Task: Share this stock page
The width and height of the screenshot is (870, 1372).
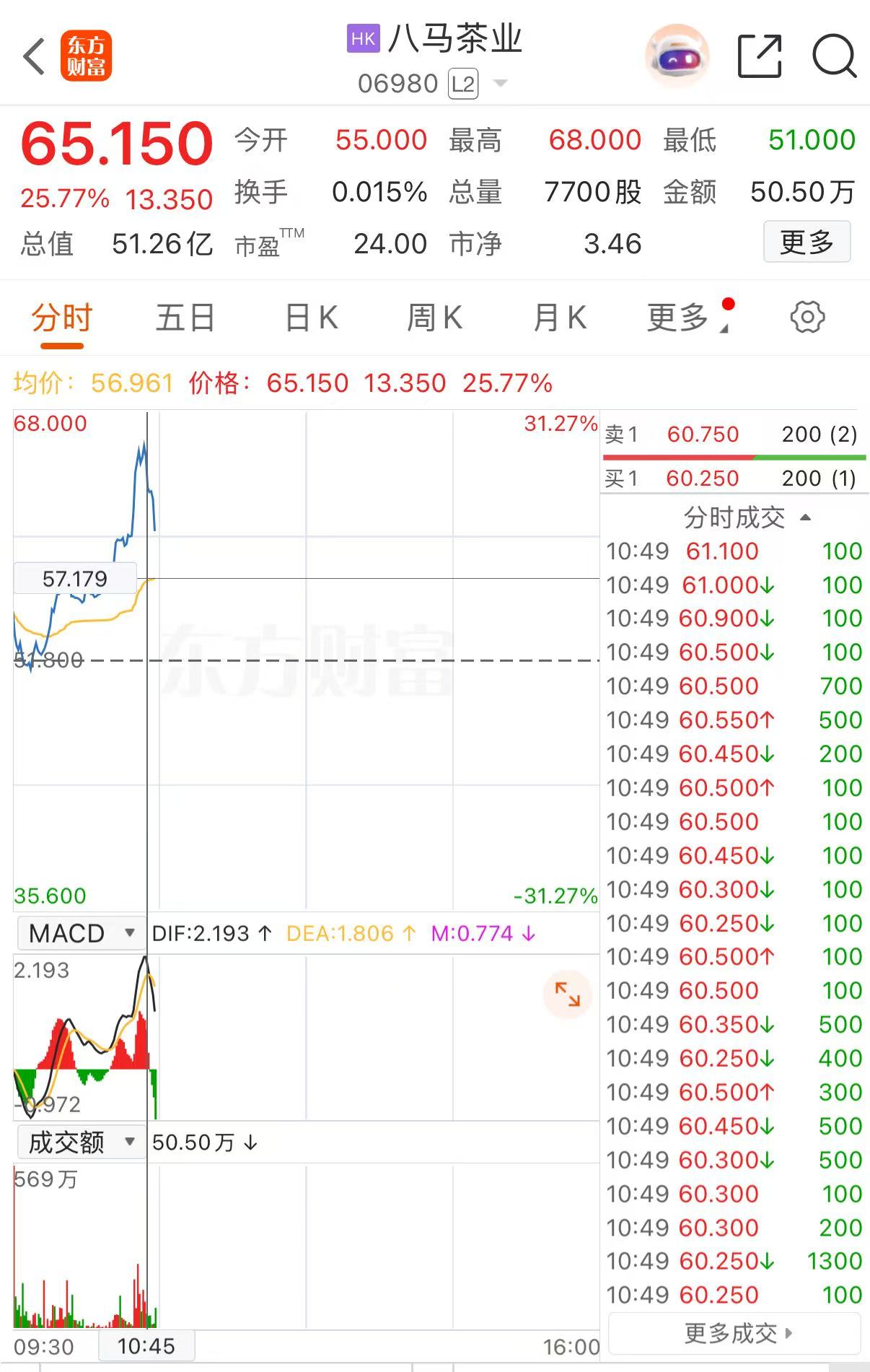Action: click(759, 56)
